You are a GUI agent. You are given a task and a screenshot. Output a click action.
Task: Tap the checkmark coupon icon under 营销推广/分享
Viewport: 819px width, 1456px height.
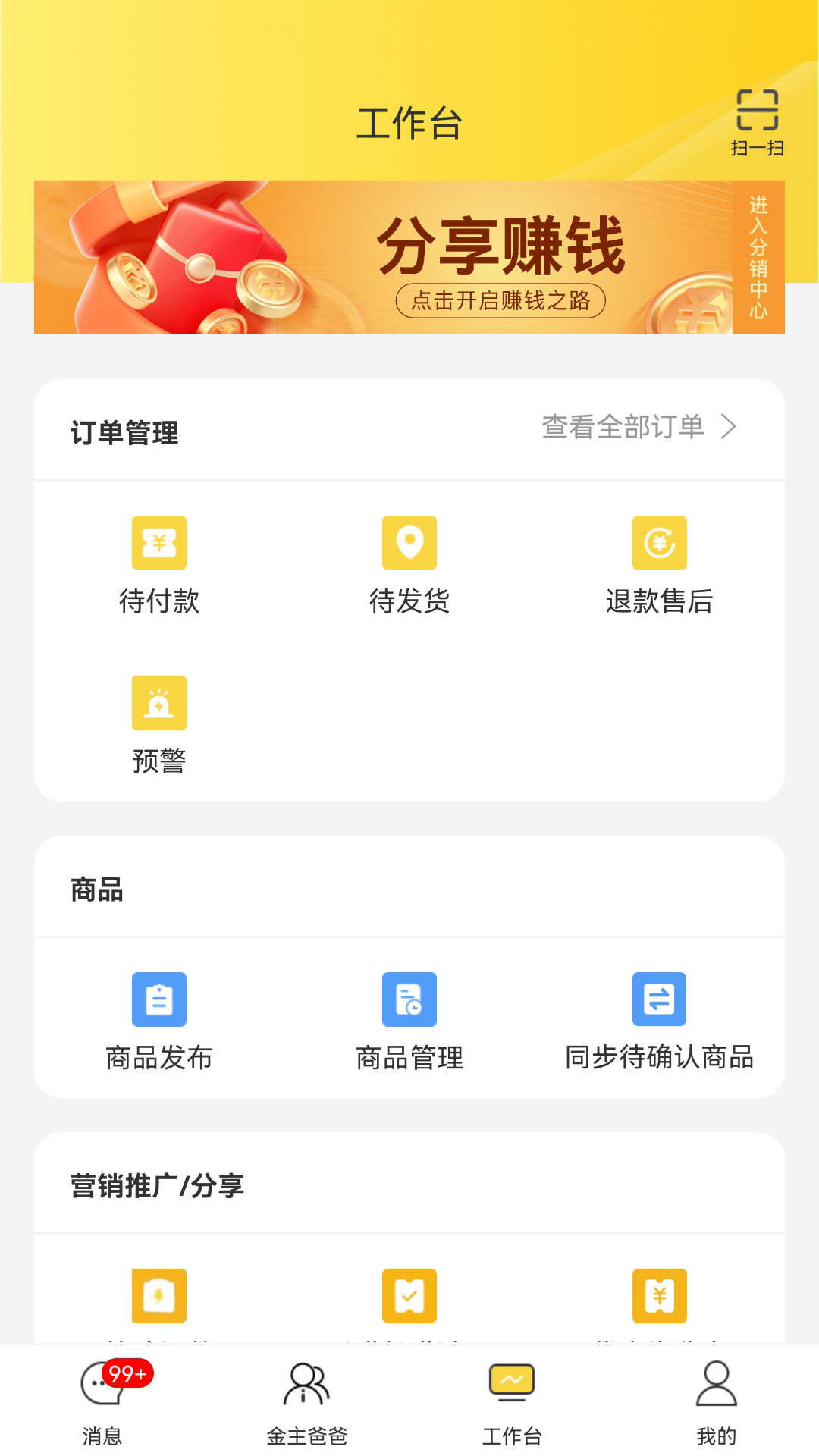(x=409, y=1297)
